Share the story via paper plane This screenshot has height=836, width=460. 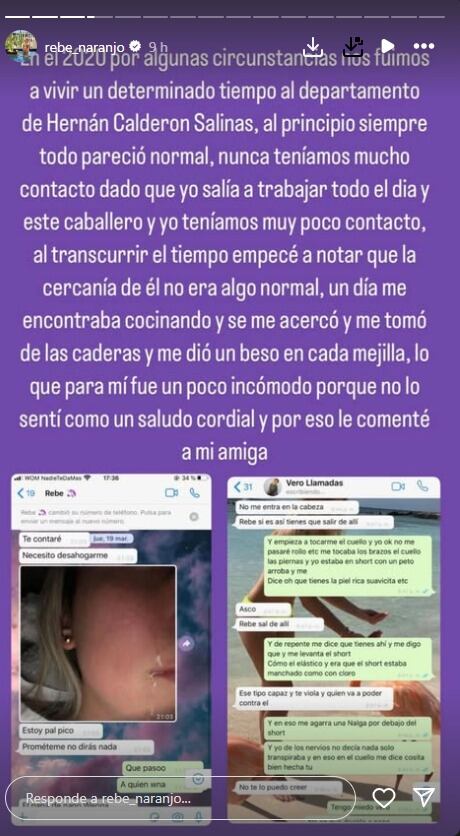pos(424,797)
